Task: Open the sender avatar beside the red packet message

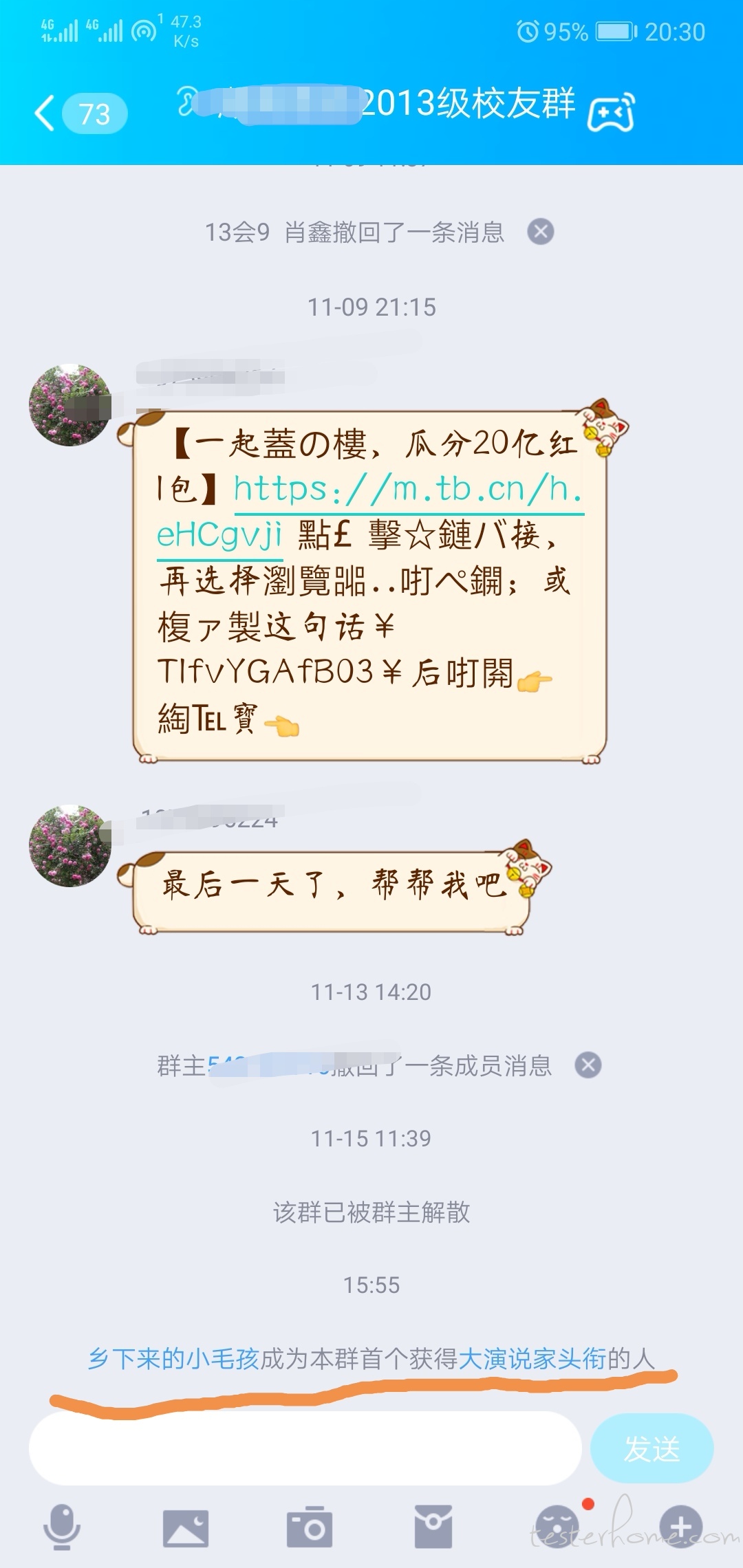Action: (x=69, y=405)
